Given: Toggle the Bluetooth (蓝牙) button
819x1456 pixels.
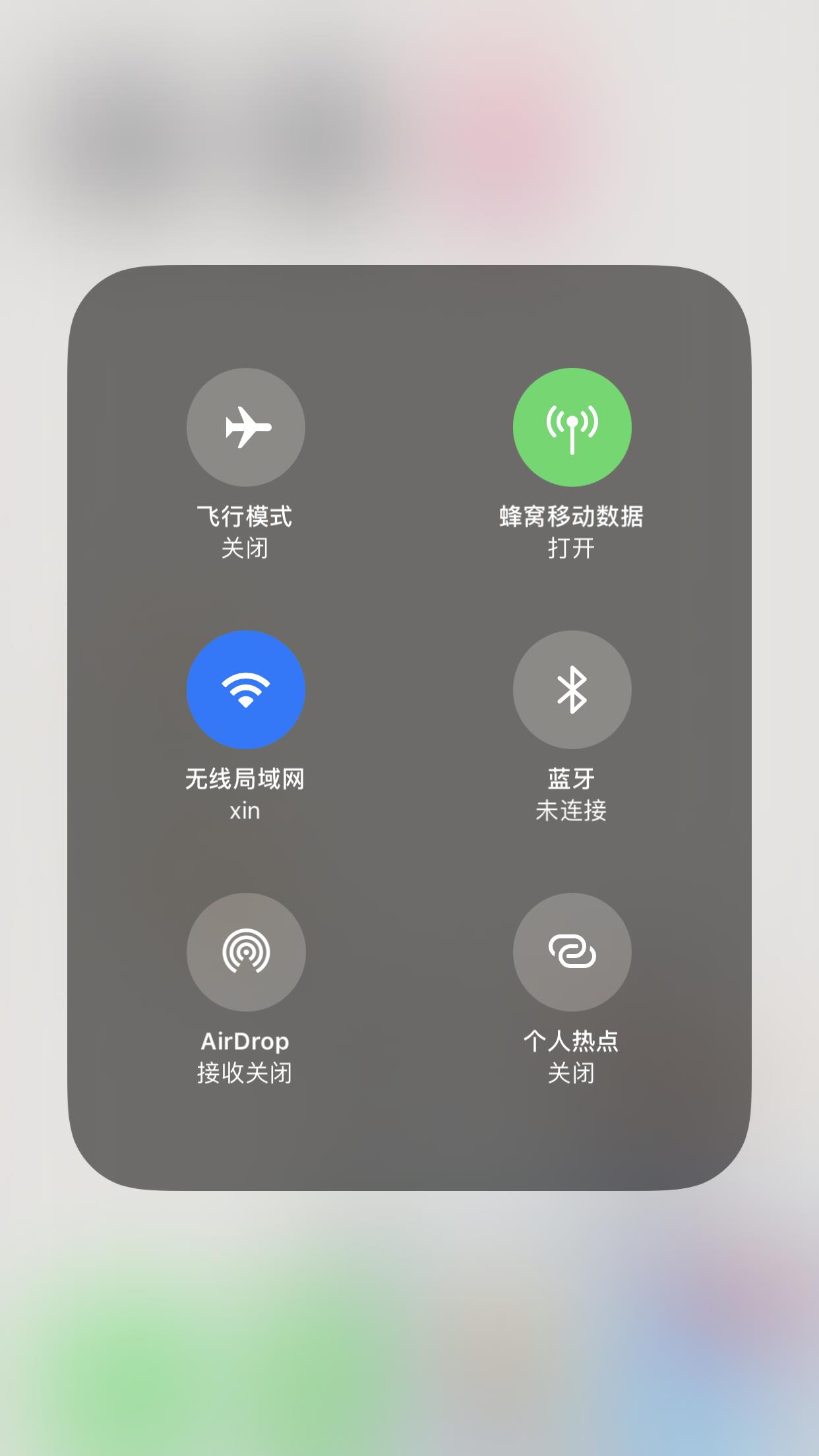Looking at the screenshot, I should point(572,690).
